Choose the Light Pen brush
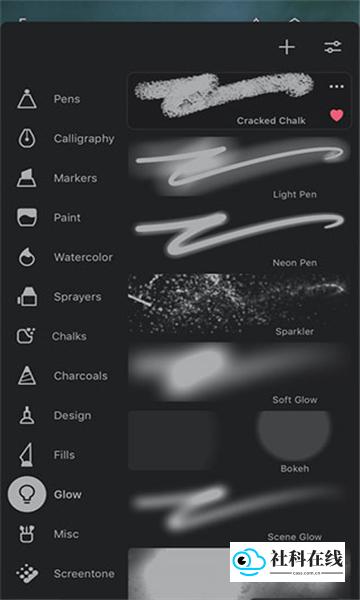The width and height of the screenshot is (360, 600). click(x=239, y=169)
